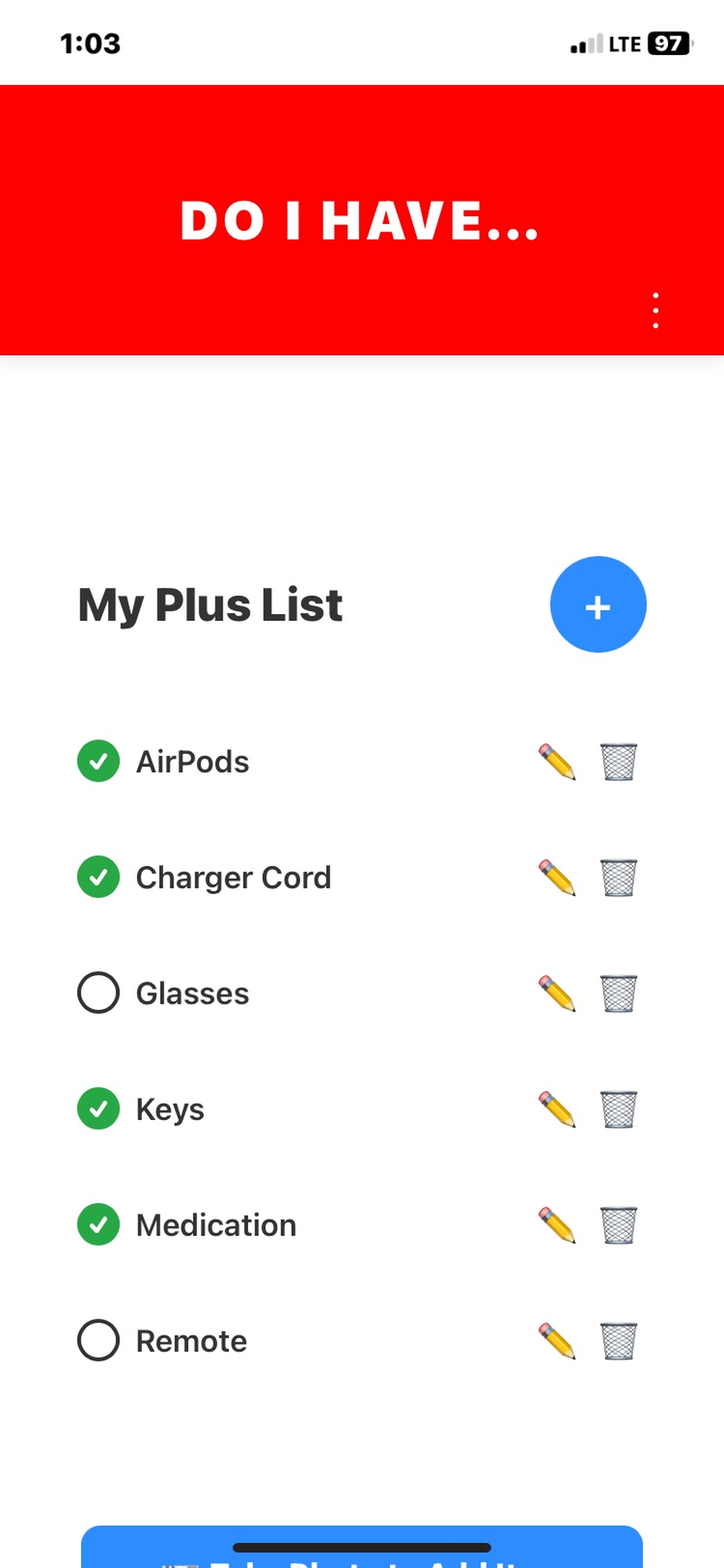Delete the Charger Cord entry

[618, 877]
